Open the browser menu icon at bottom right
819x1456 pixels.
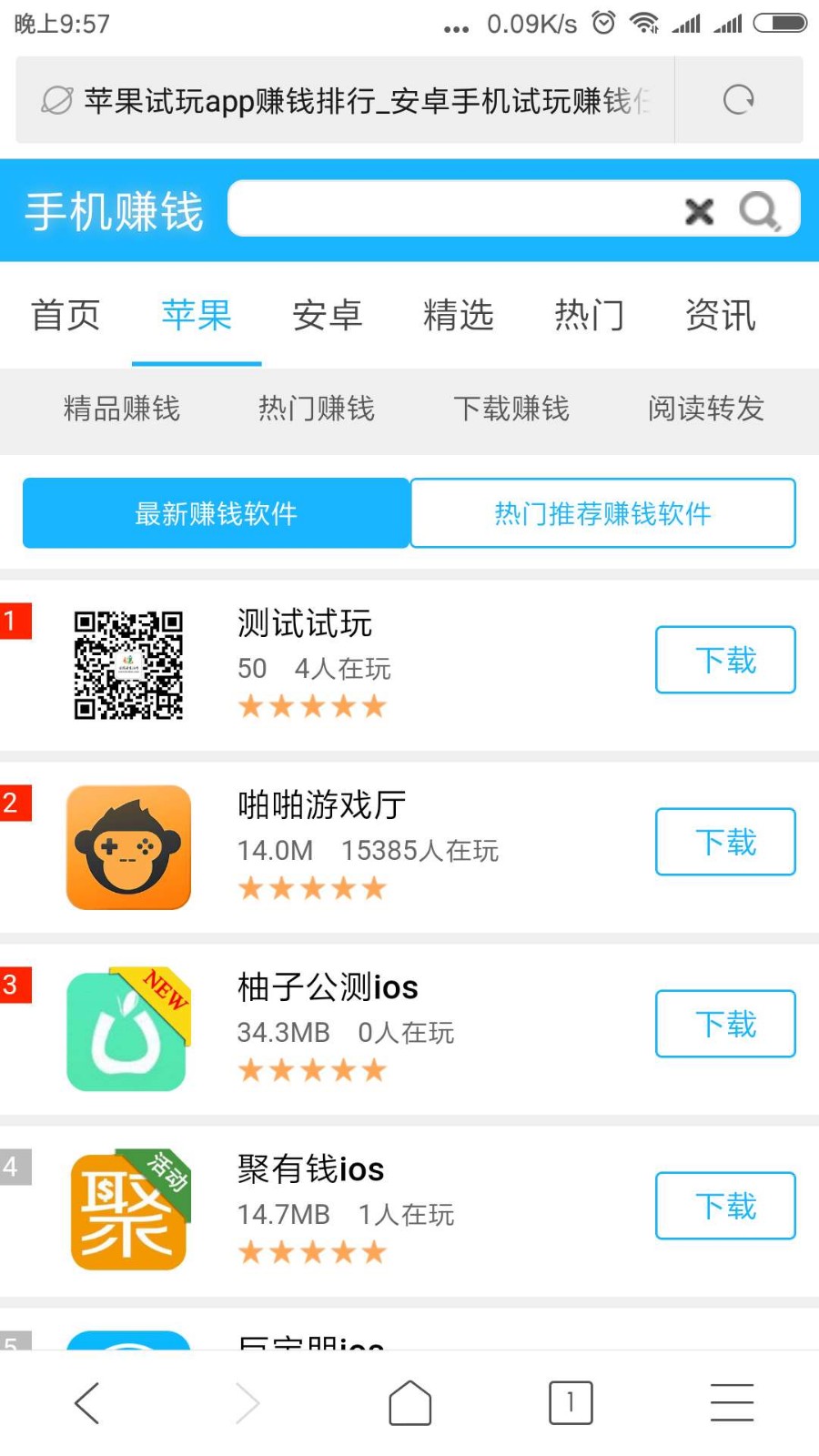point(731,1402)
